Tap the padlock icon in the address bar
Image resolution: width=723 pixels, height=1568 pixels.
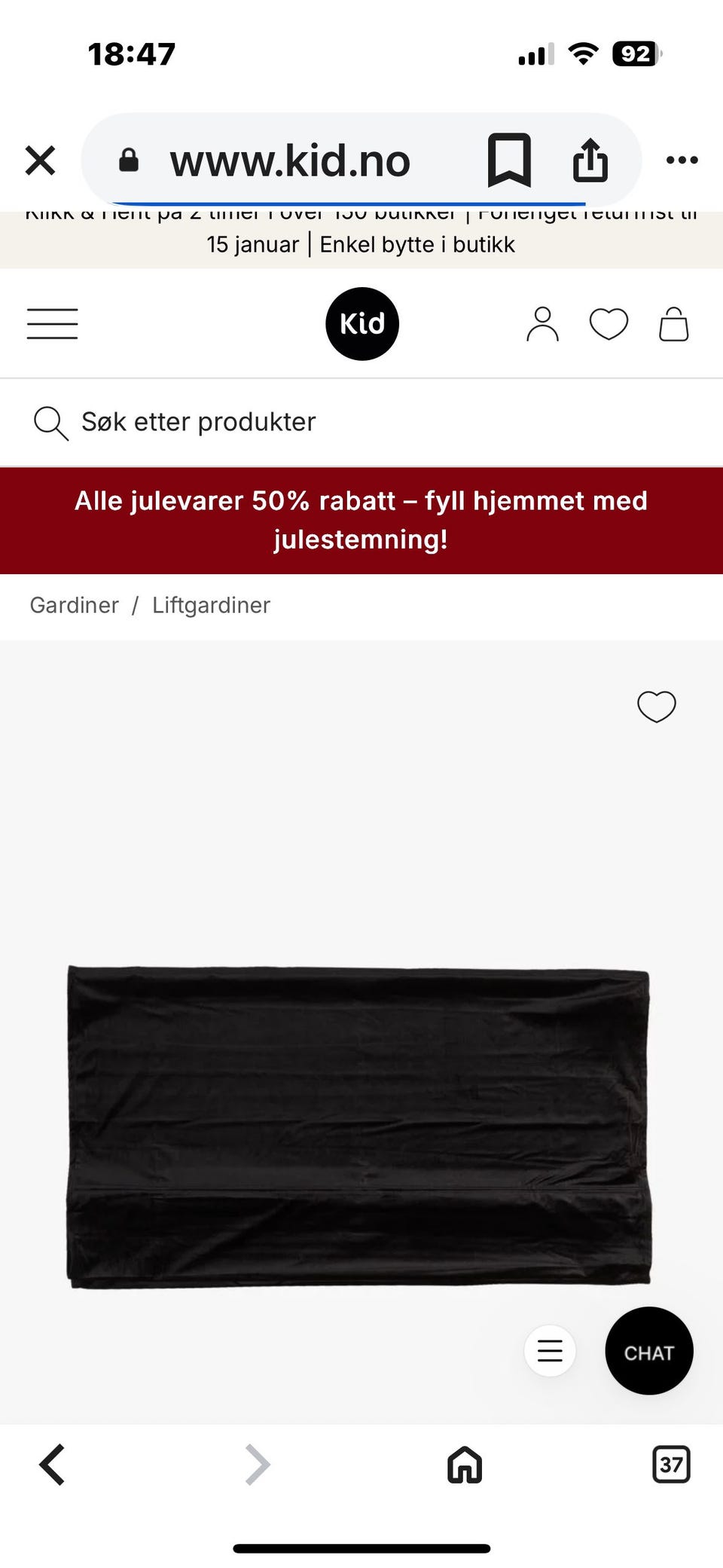click(x=130, y=159)
